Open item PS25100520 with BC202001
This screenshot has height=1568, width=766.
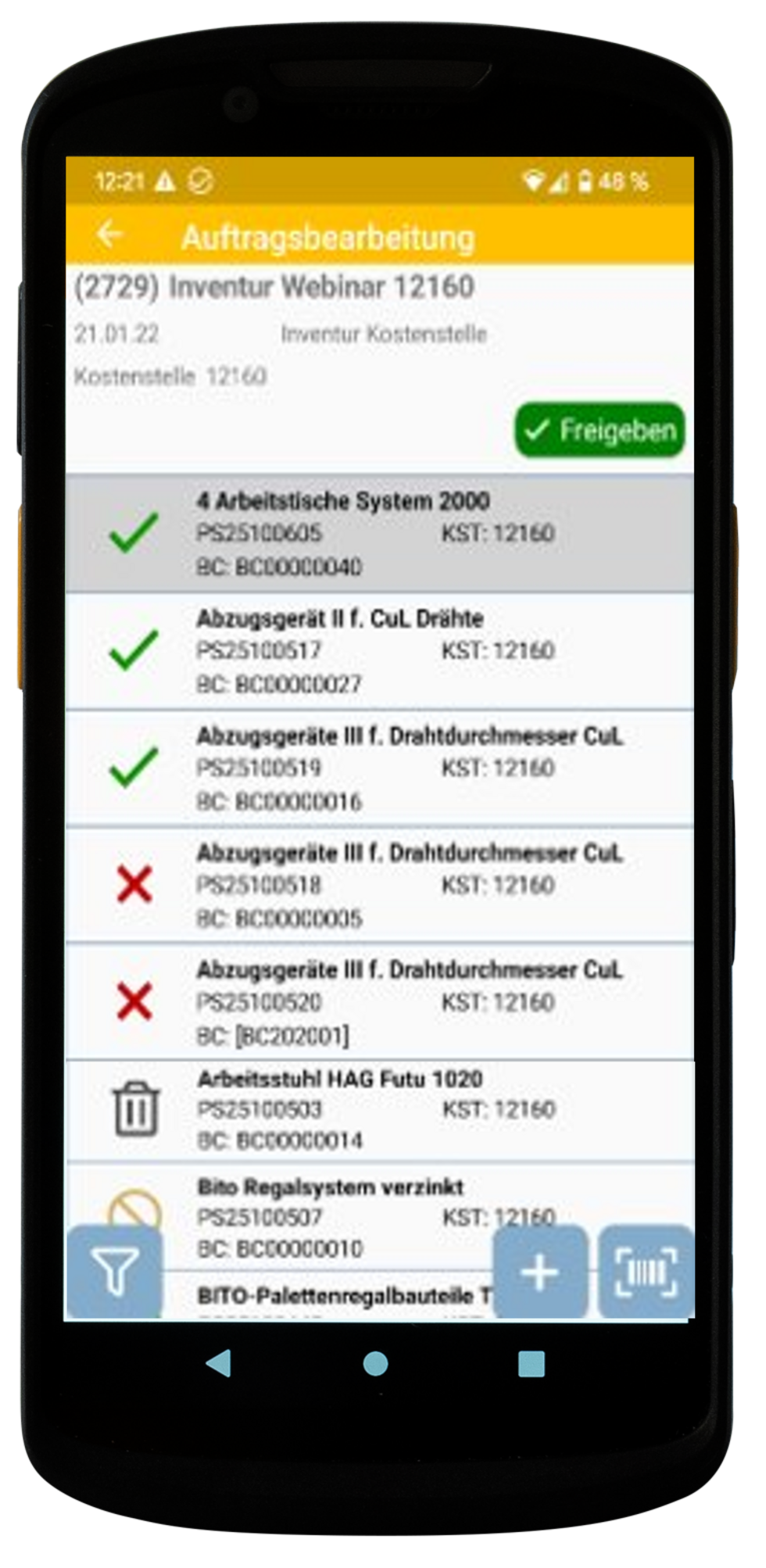[379, 1002]
